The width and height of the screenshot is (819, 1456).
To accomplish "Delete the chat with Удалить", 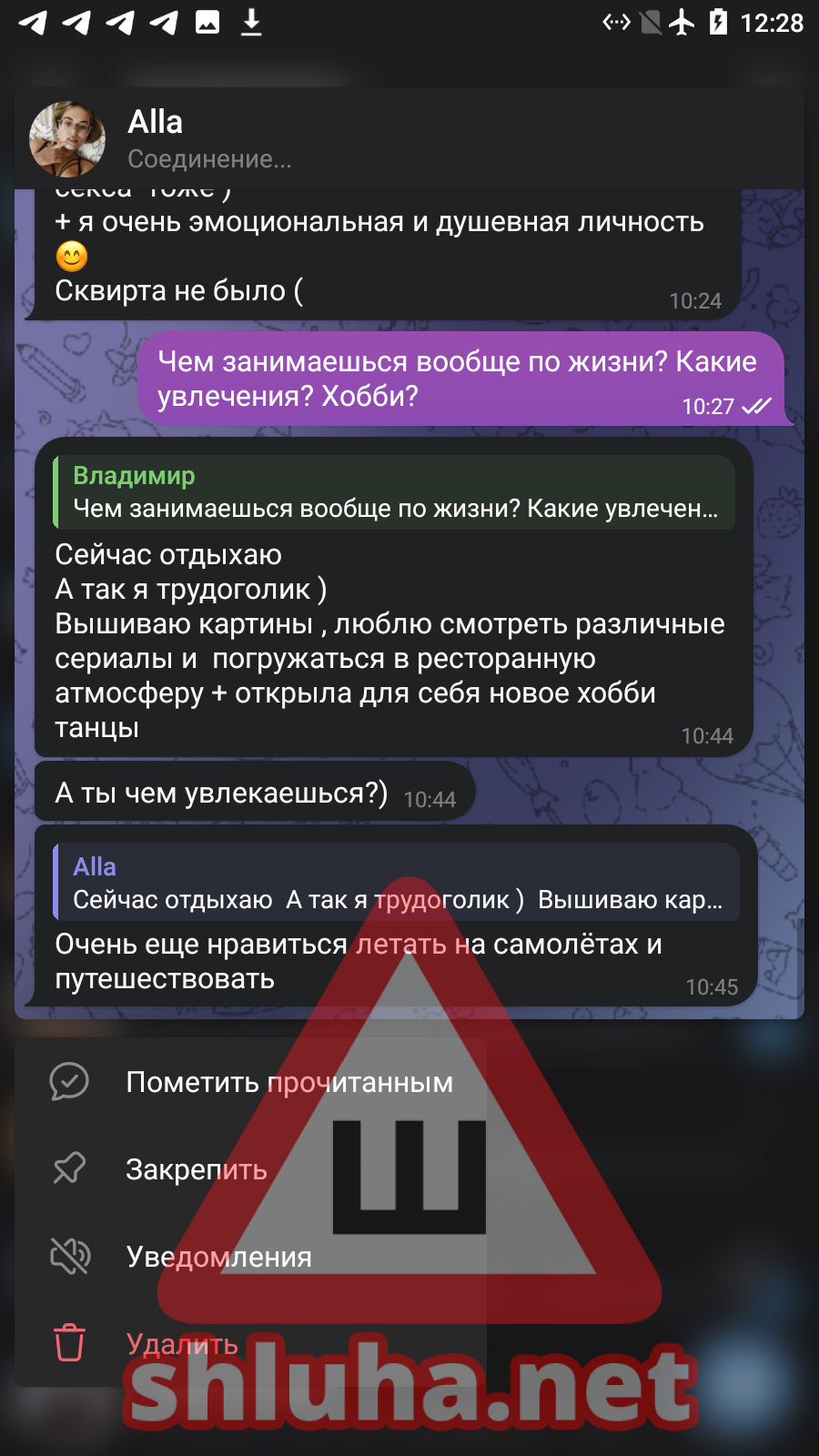I will pyautogui.click(x=182, y=1344).
